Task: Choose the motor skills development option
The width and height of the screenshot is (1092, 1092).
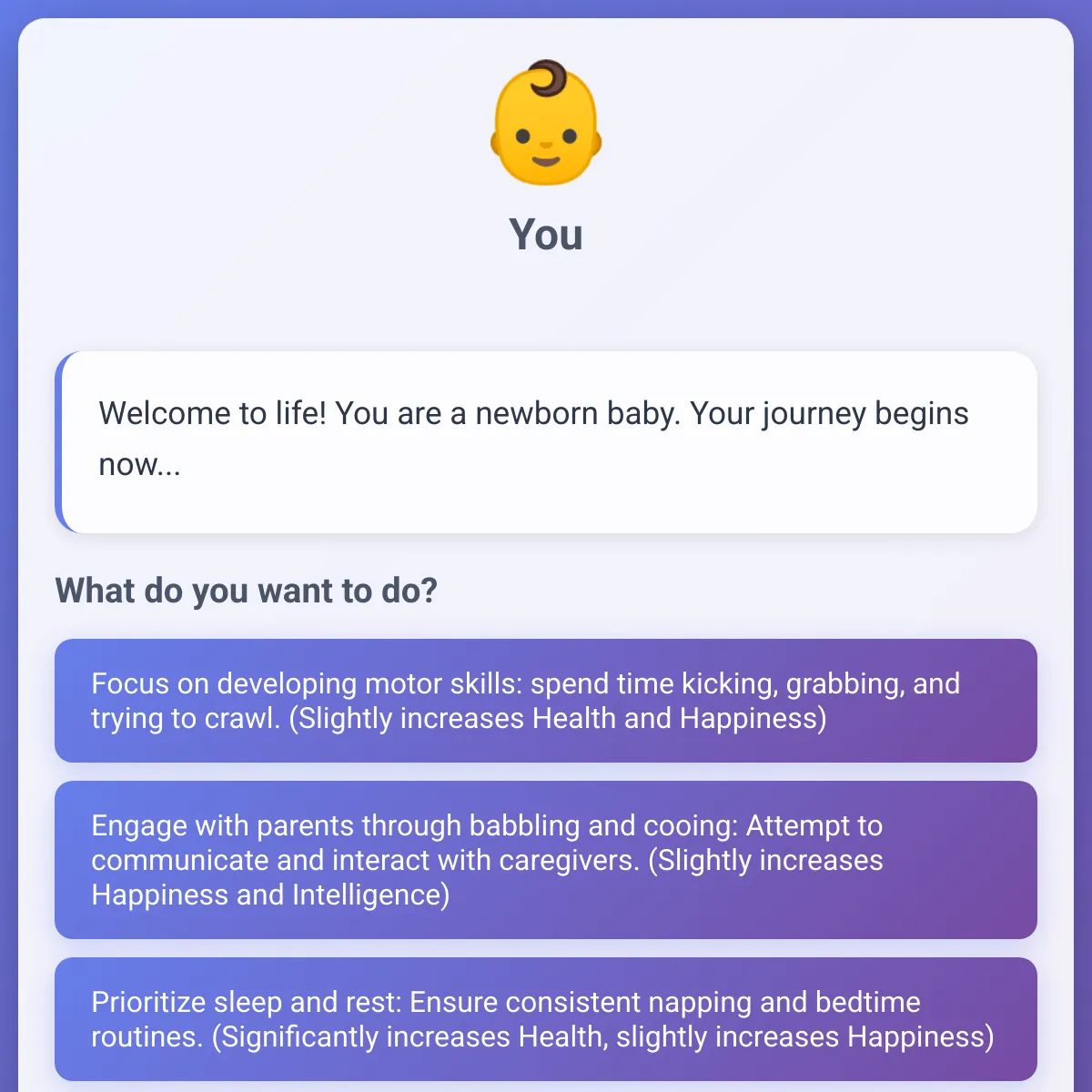Action: (x=546, y=701)
